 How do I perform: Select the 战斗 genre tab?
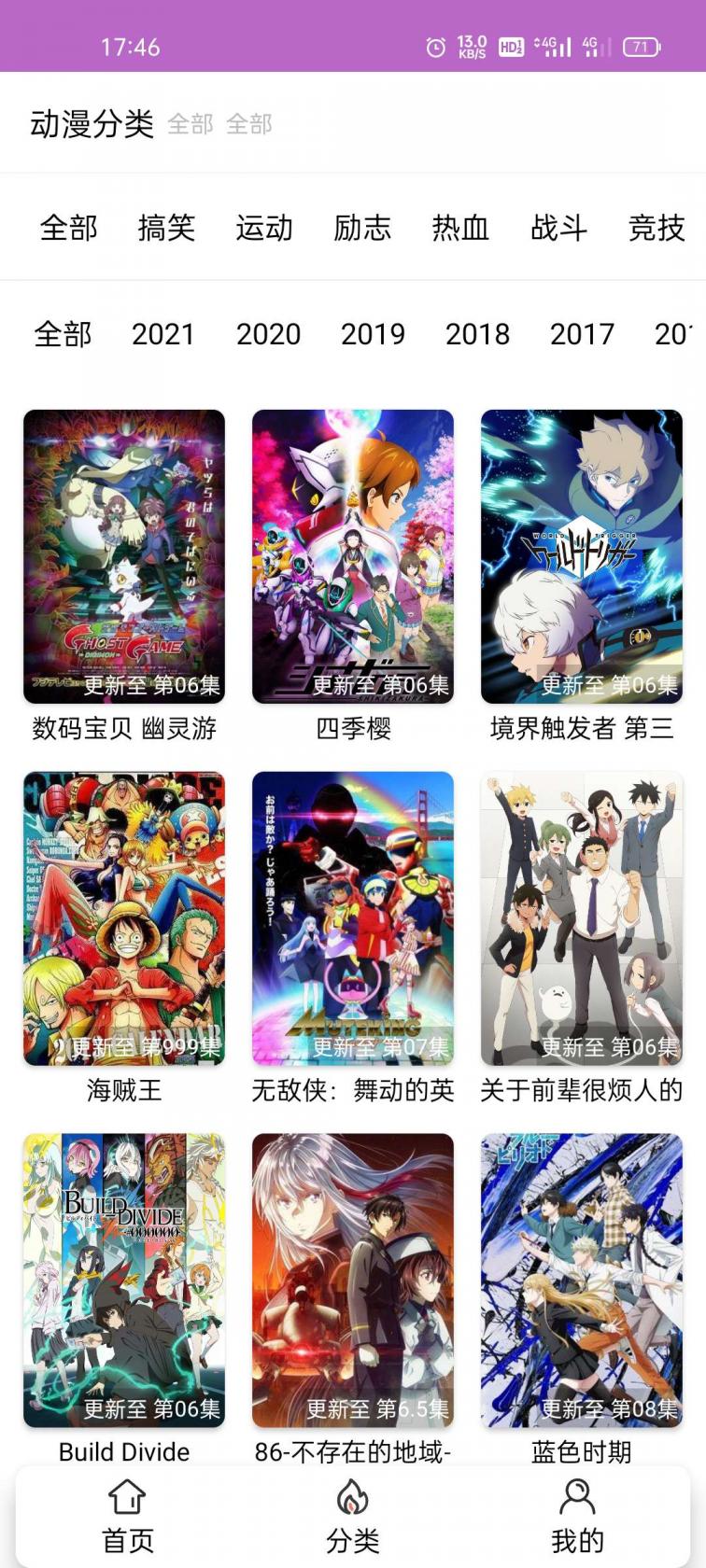(560, 229)
